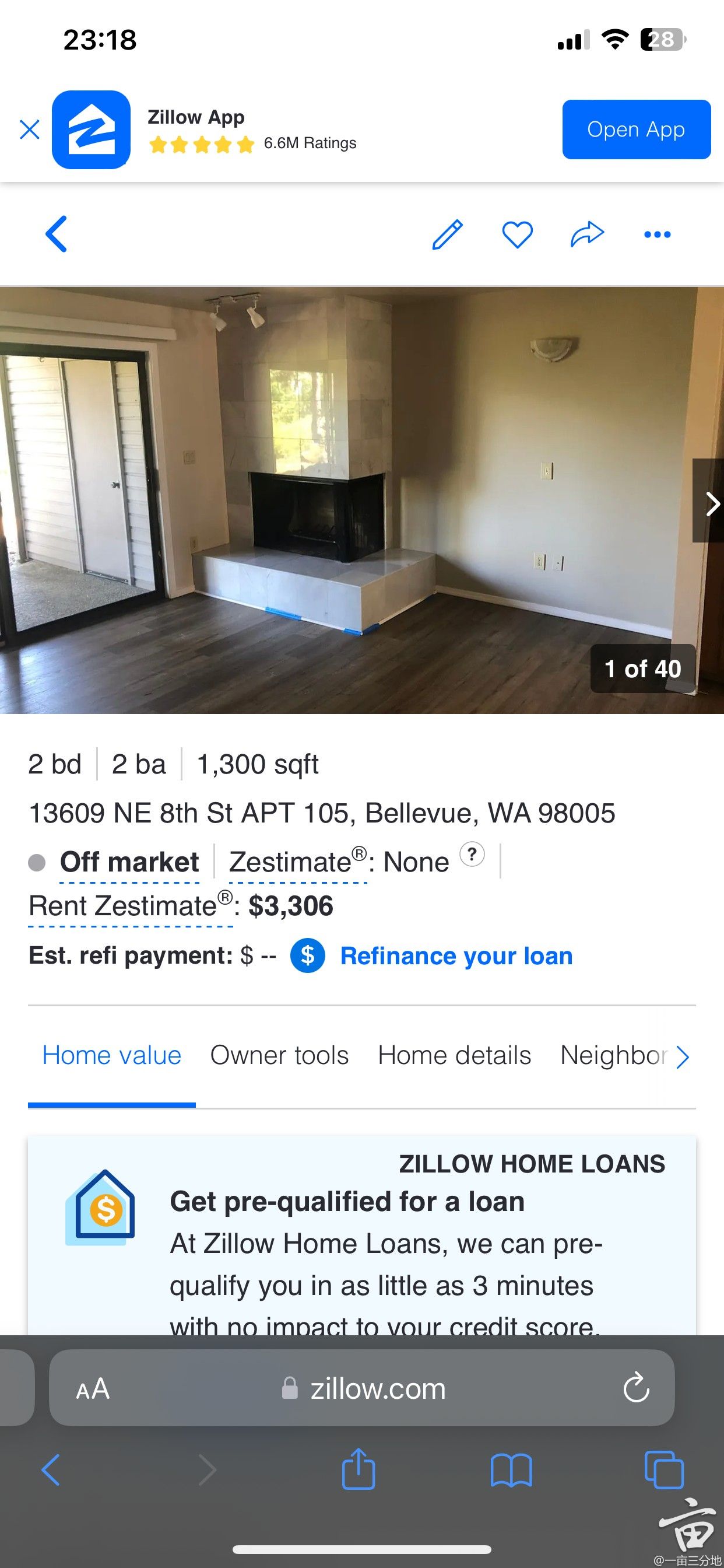Switch to the Owner tools tab
This screenshot has width=724, height=1568.
(x=279, y=1055)
